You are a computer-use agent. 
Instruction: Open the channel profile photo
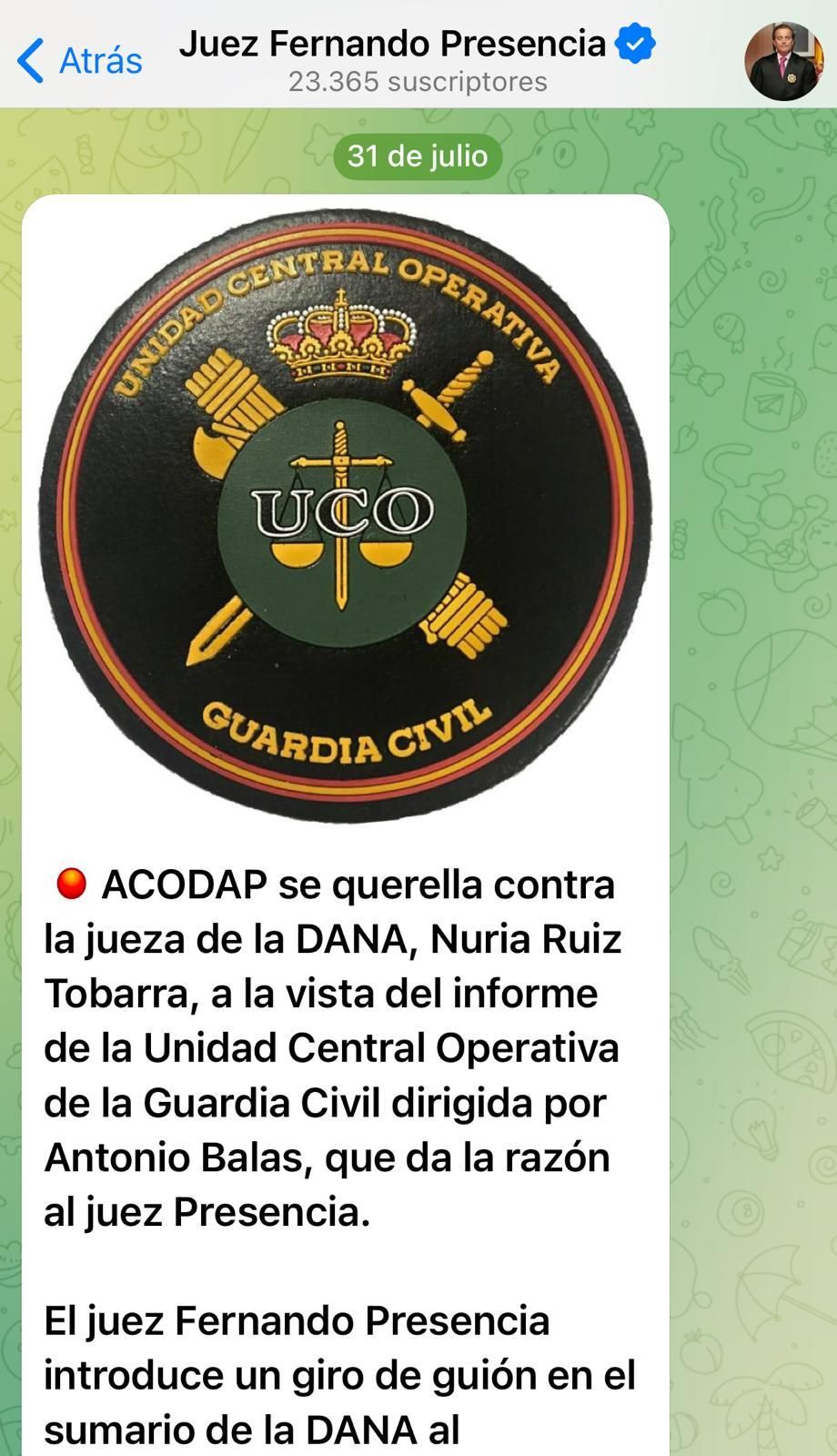click(783, 60)
